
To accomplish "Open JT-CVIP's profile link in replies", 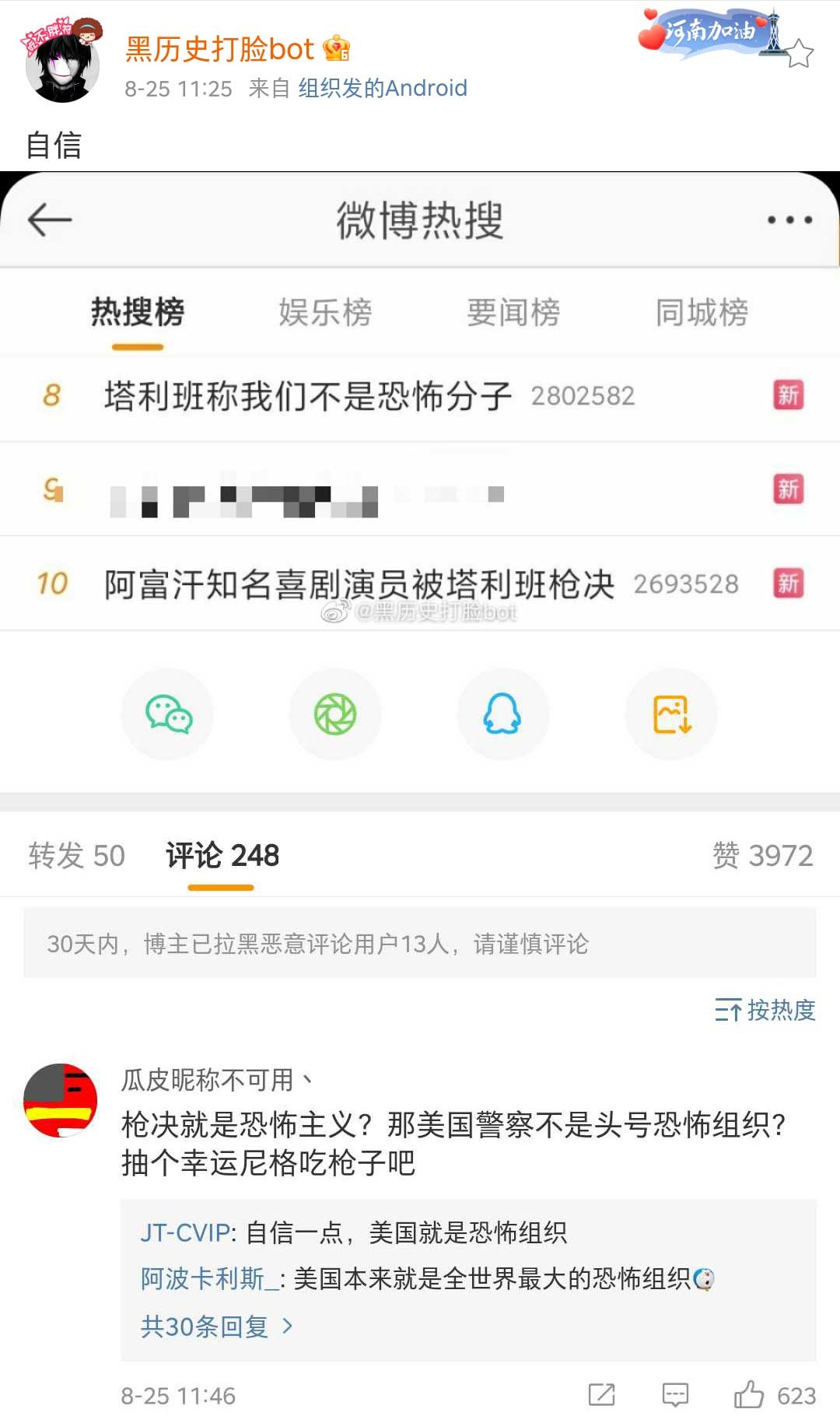I will tap(185, 1232).
